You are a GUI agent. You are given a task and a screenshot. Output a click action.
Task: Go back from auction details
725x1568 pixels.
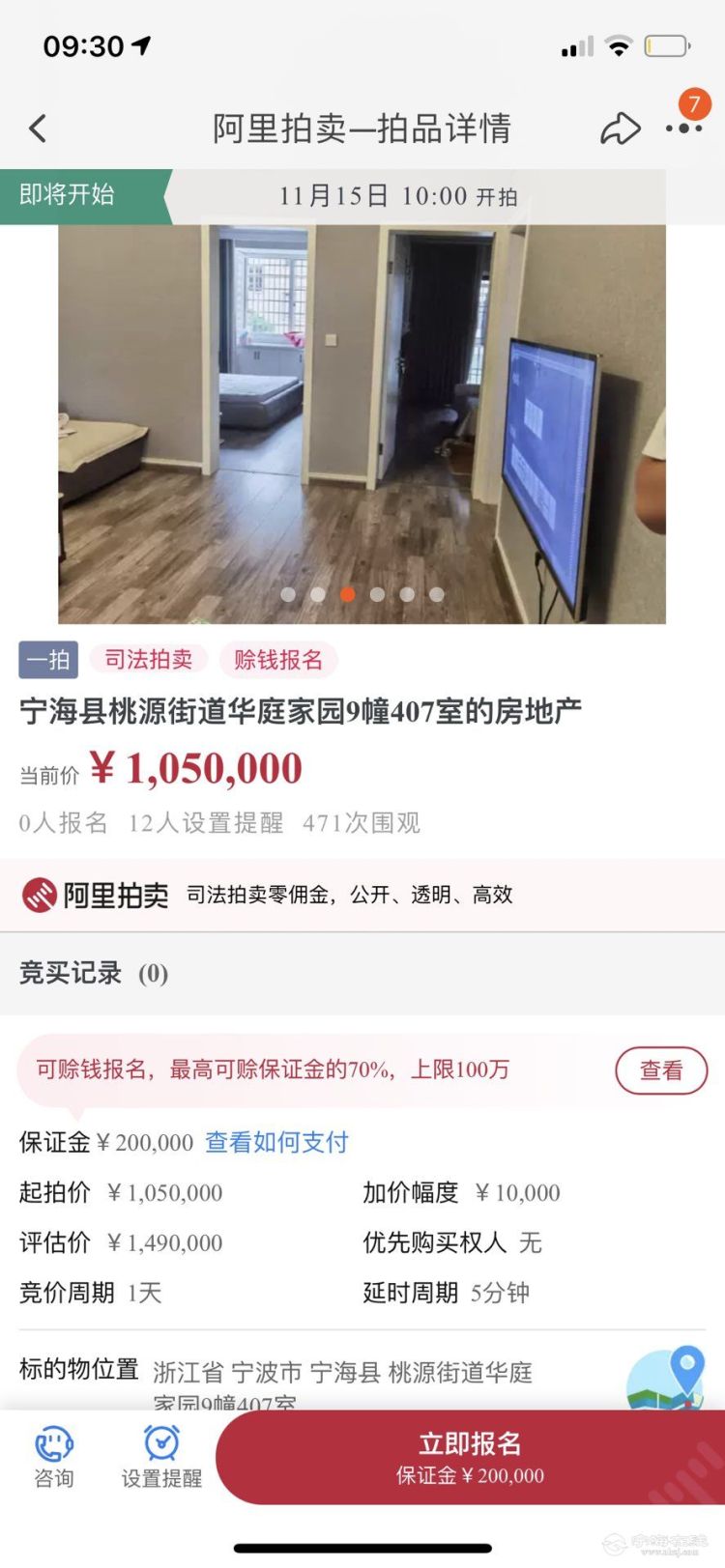coord(39,128)
